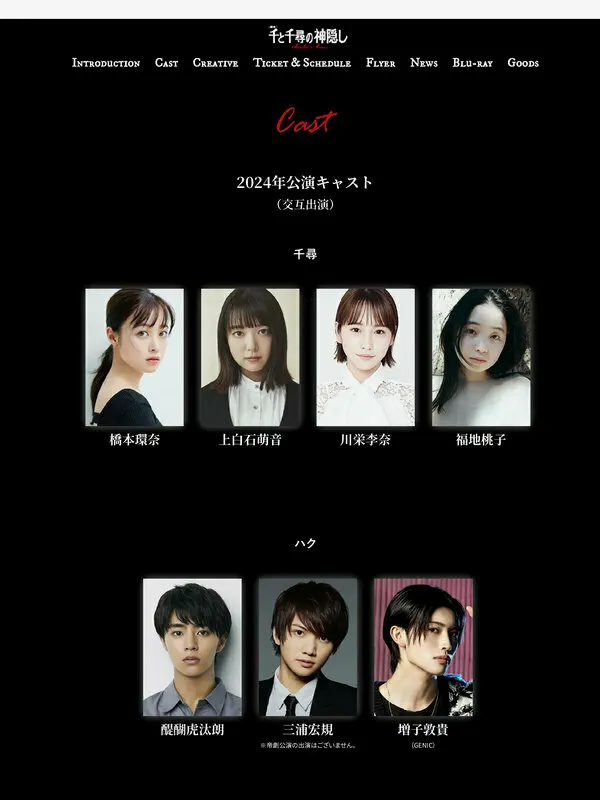Open 上白石萌音's cast photo
The height and width of the screenshot is (800, 600).
pyautogui.click(x=250, y=357)
